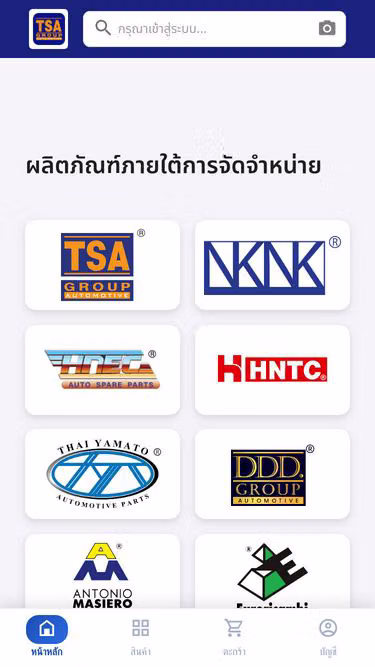This screenshot has height=667, width=375.
Task: Open the NKNK brand card
Action: click(x=273, y=265)
